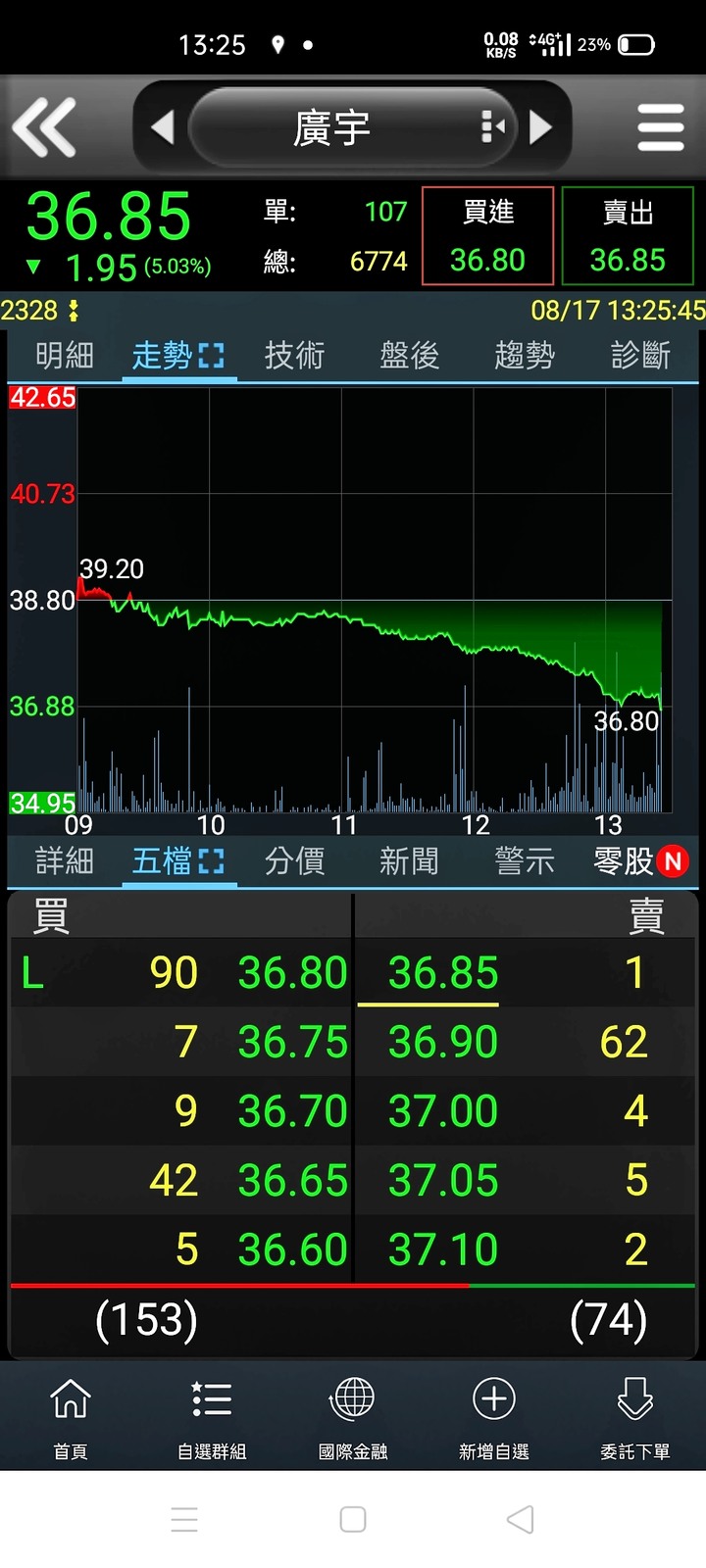Open the hamburger menu

click(x=660, y=127)
